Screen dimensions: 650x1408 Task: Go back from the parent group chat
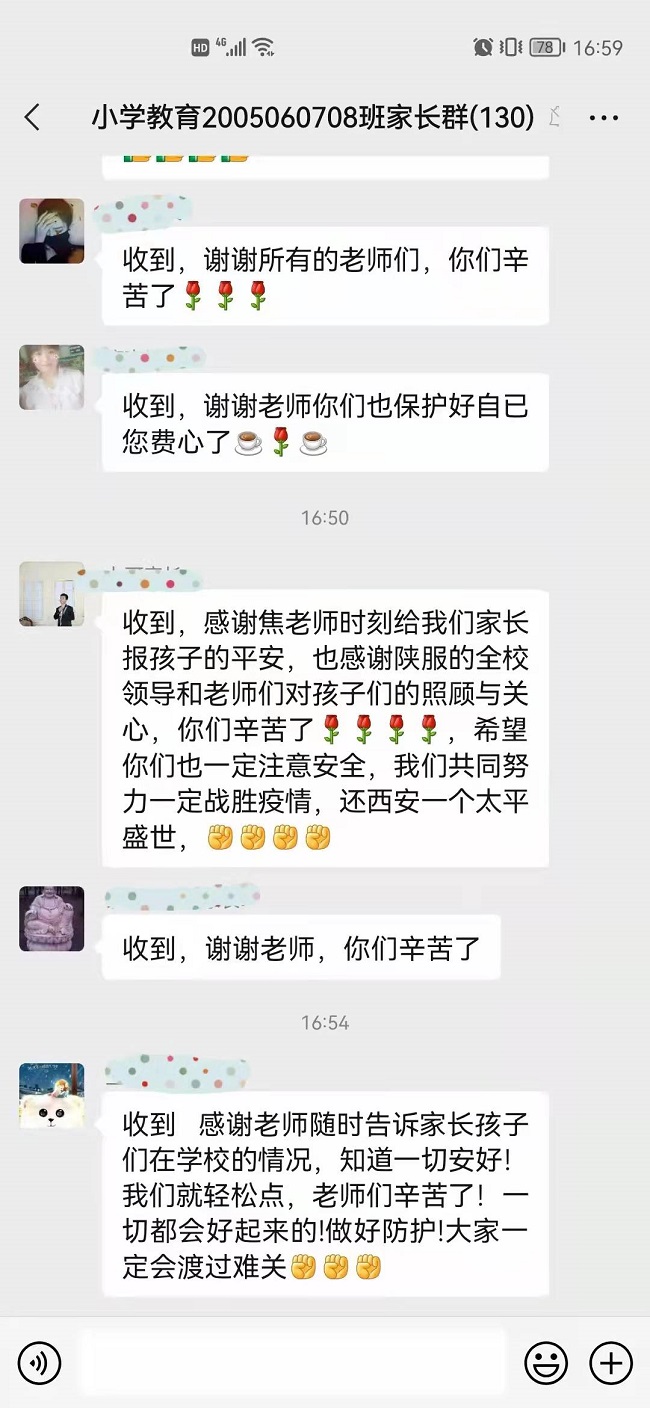pyautogui.click(x=32, y=118)
